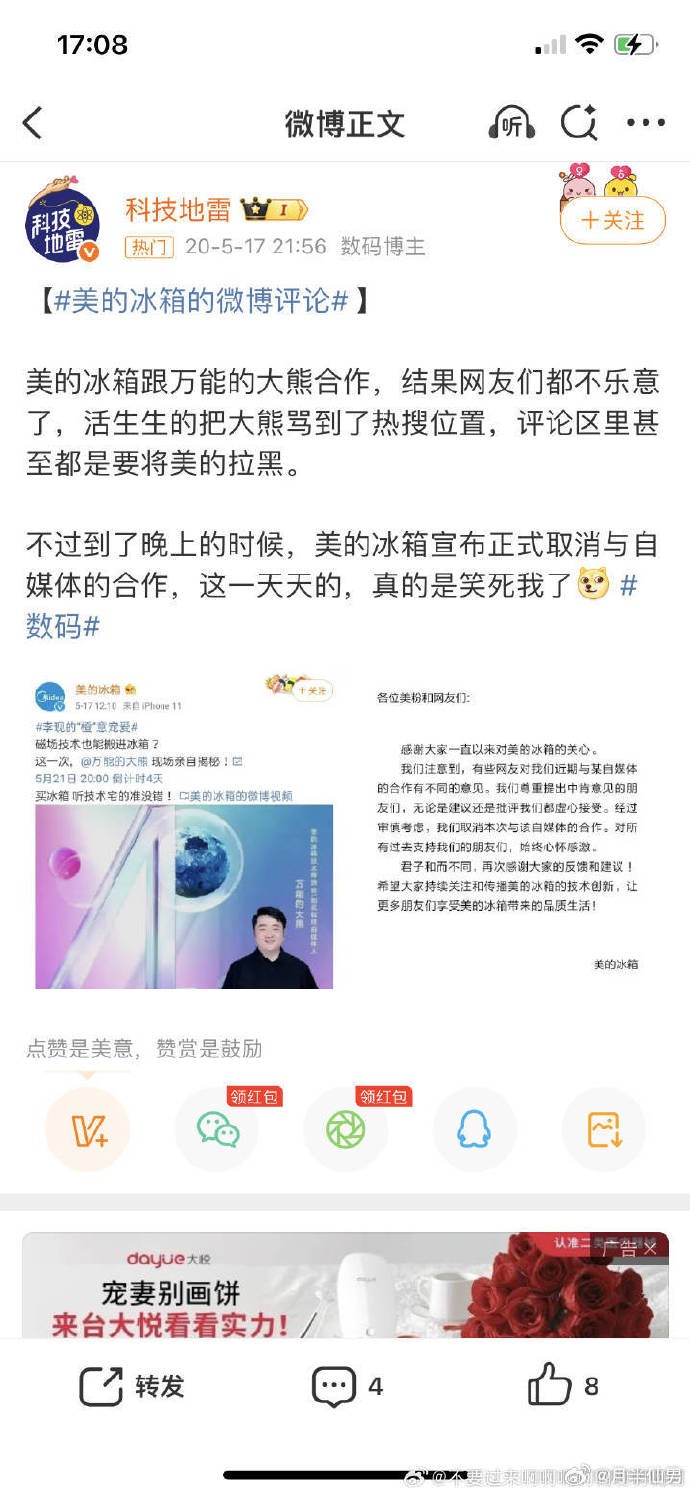Close the dayue advertisement
690x1493 pixels.
tap(650, 1249)
